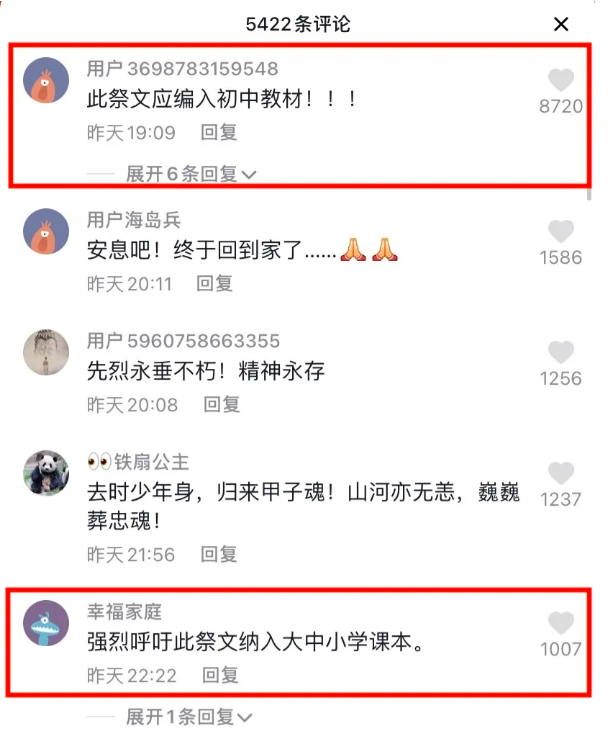Like the 先烈永垂不朽 comment
The width and height of the screenshot is (616, 745).
tap(561, 353)
